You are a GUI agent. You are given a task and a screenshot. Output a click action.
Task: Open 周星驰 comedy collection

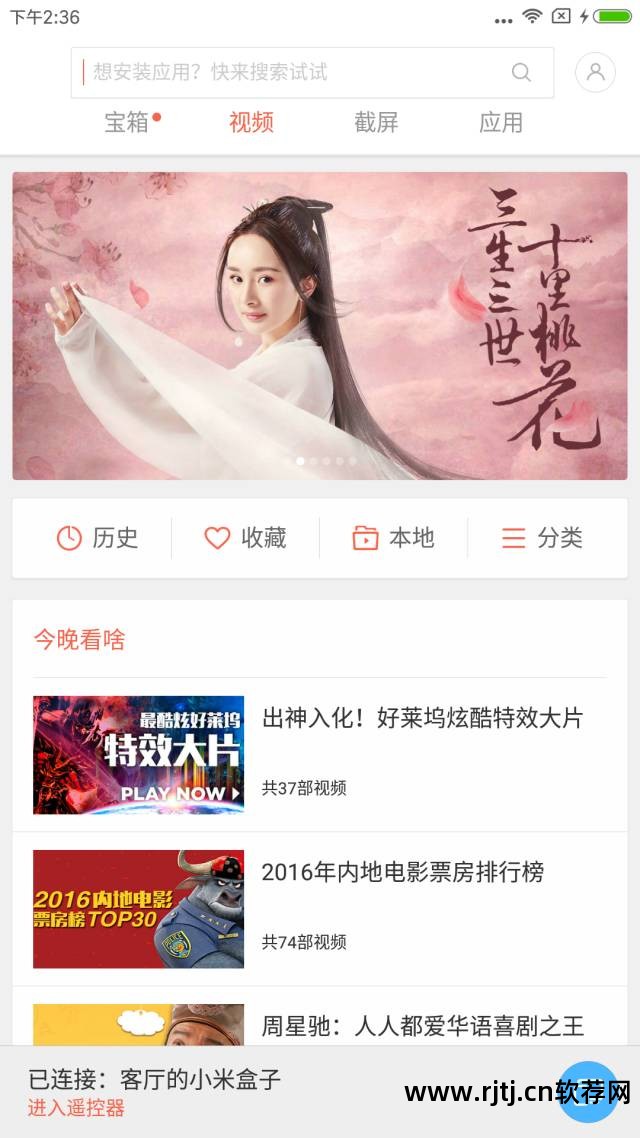(422, 1025)
